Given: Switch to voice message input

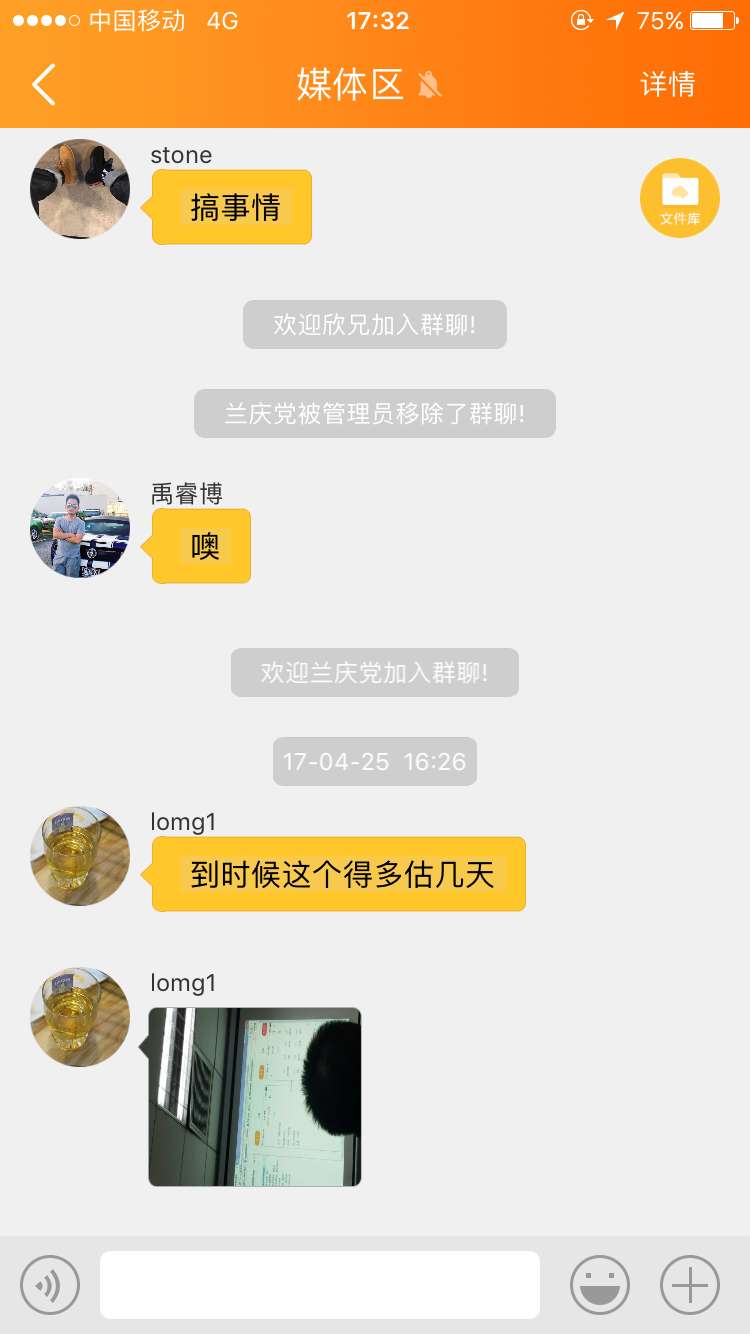Looking at the screenshot, I should click(x=50, y=1285).
